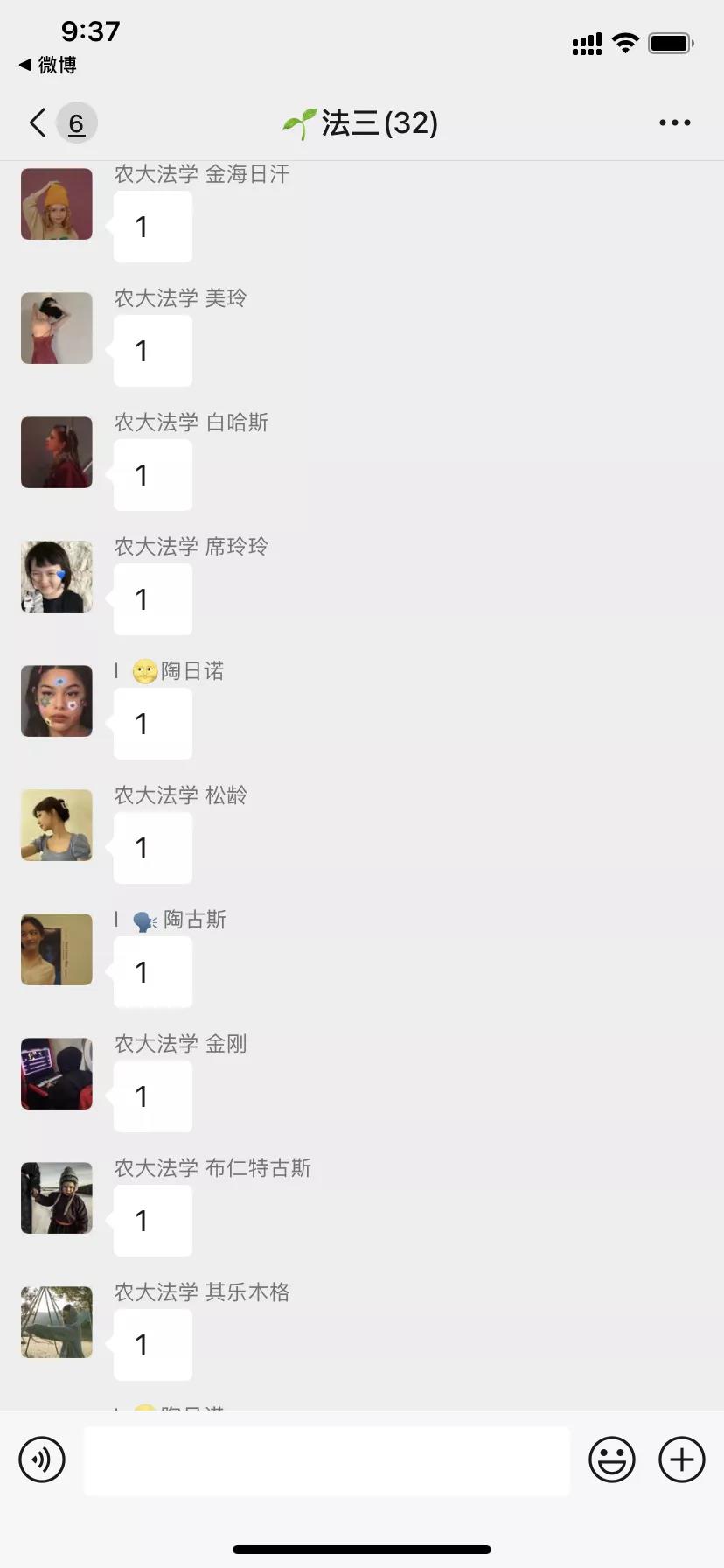This screenshot has height=1568, width=724.
Task: Tap 席玲玲's profile picture
Action: [x=57, y=577]
